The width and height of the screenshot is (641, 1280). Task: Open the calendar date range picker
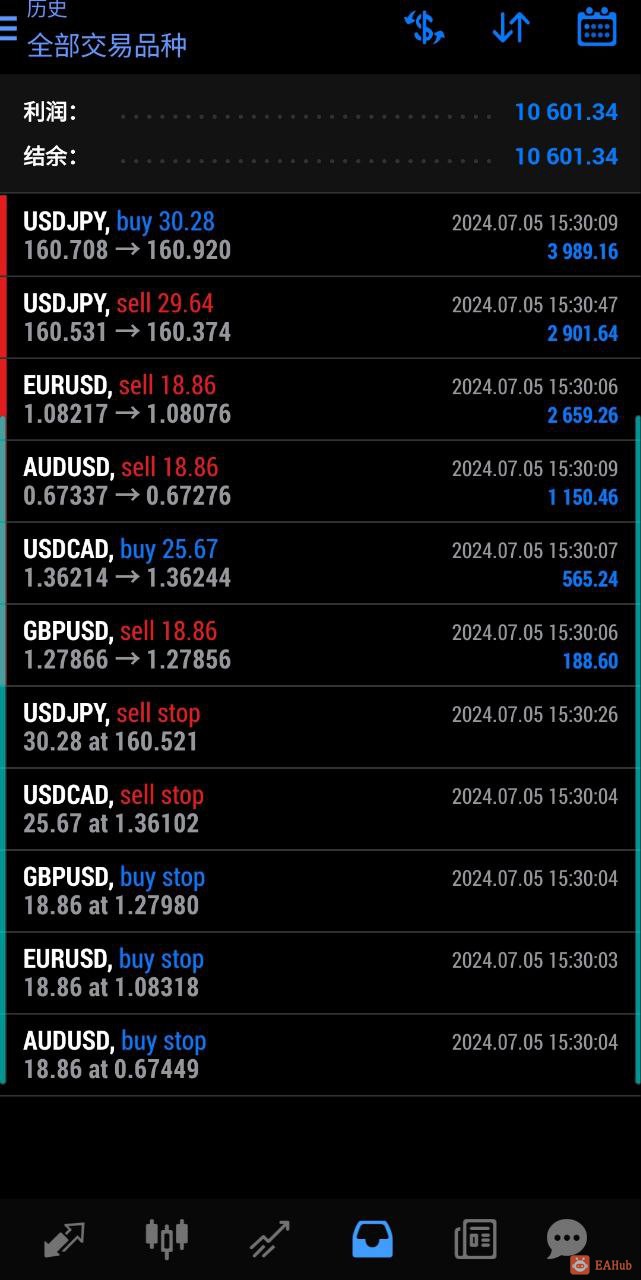[597, 28]
